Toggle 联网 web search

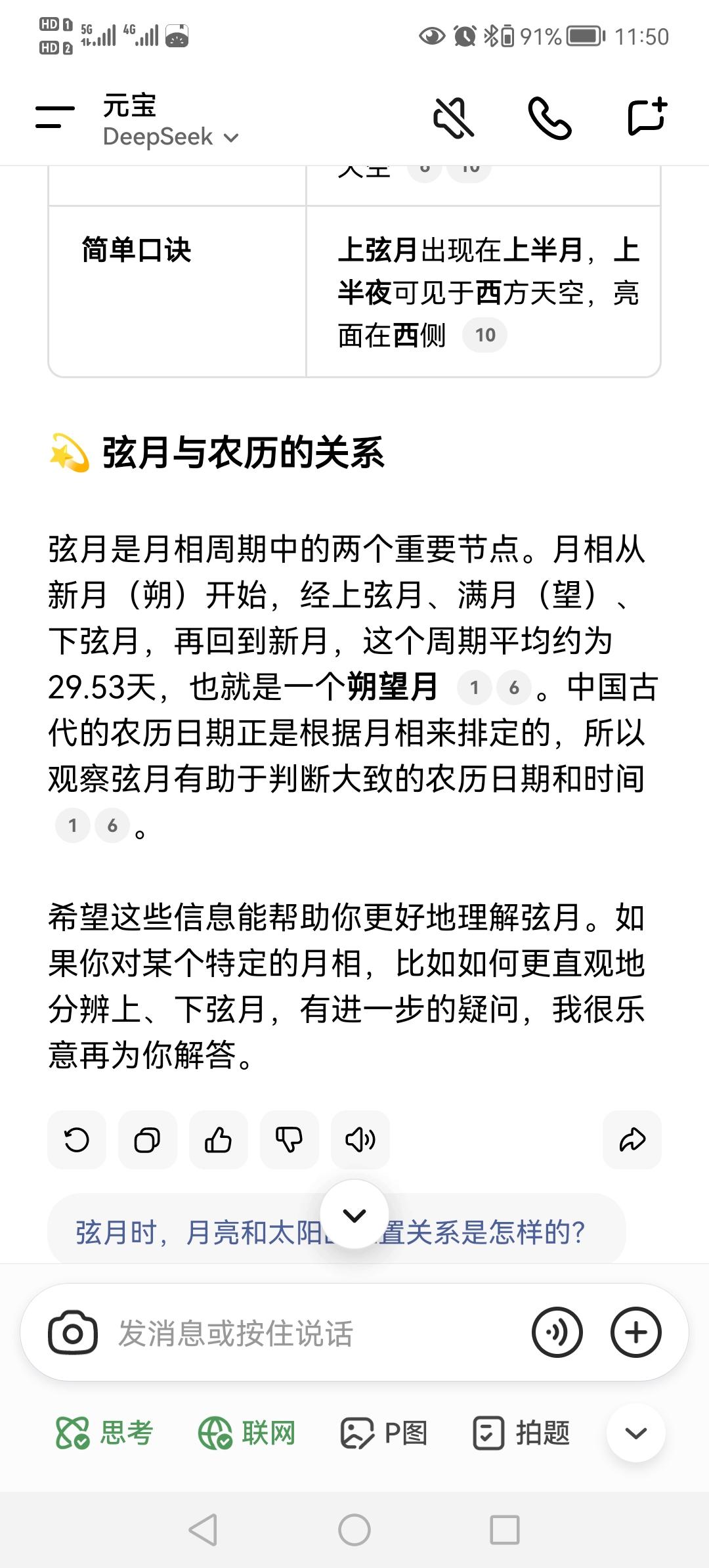click(x=247, y=1433)
